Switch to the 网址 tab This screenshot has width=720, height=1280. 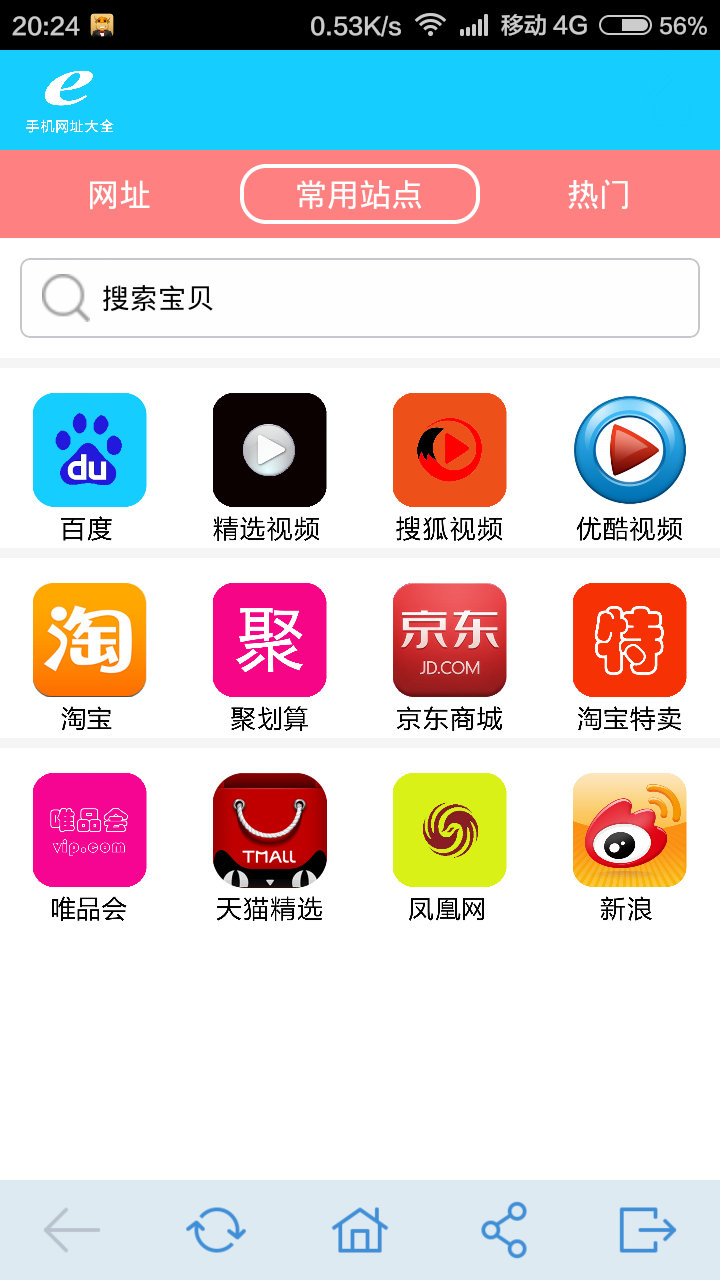point(119,194)
